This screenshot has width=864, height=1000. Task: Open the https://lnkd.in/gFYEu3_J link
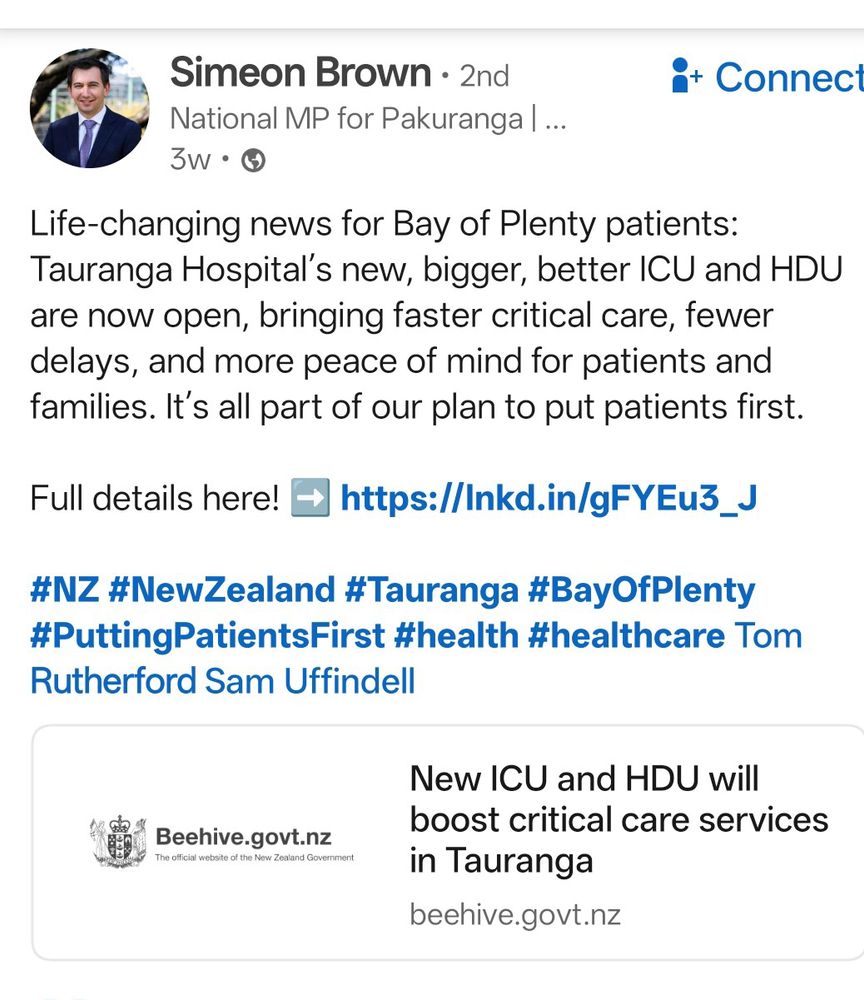tap(550, 496)
